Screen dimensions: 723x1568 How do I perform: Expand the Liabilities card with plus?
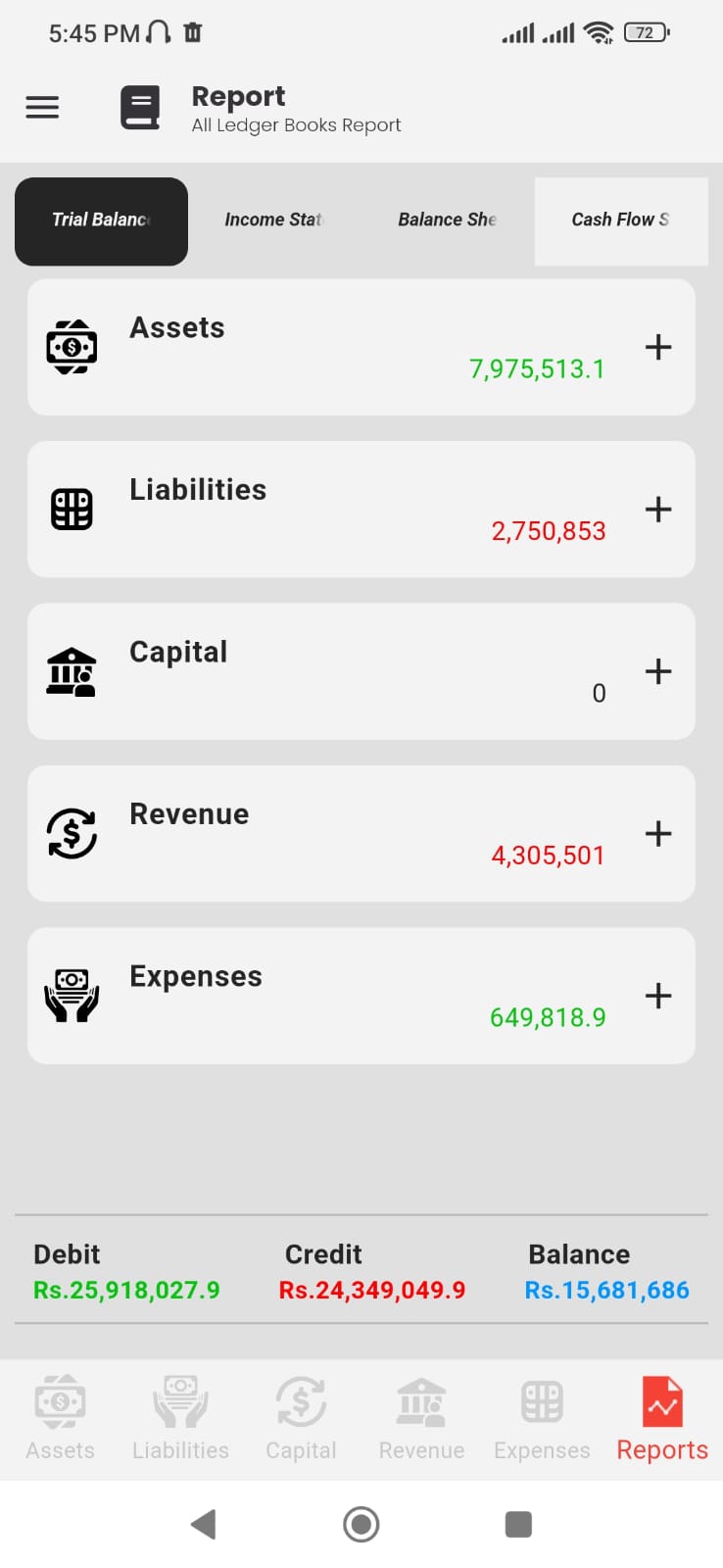point(658,509)
